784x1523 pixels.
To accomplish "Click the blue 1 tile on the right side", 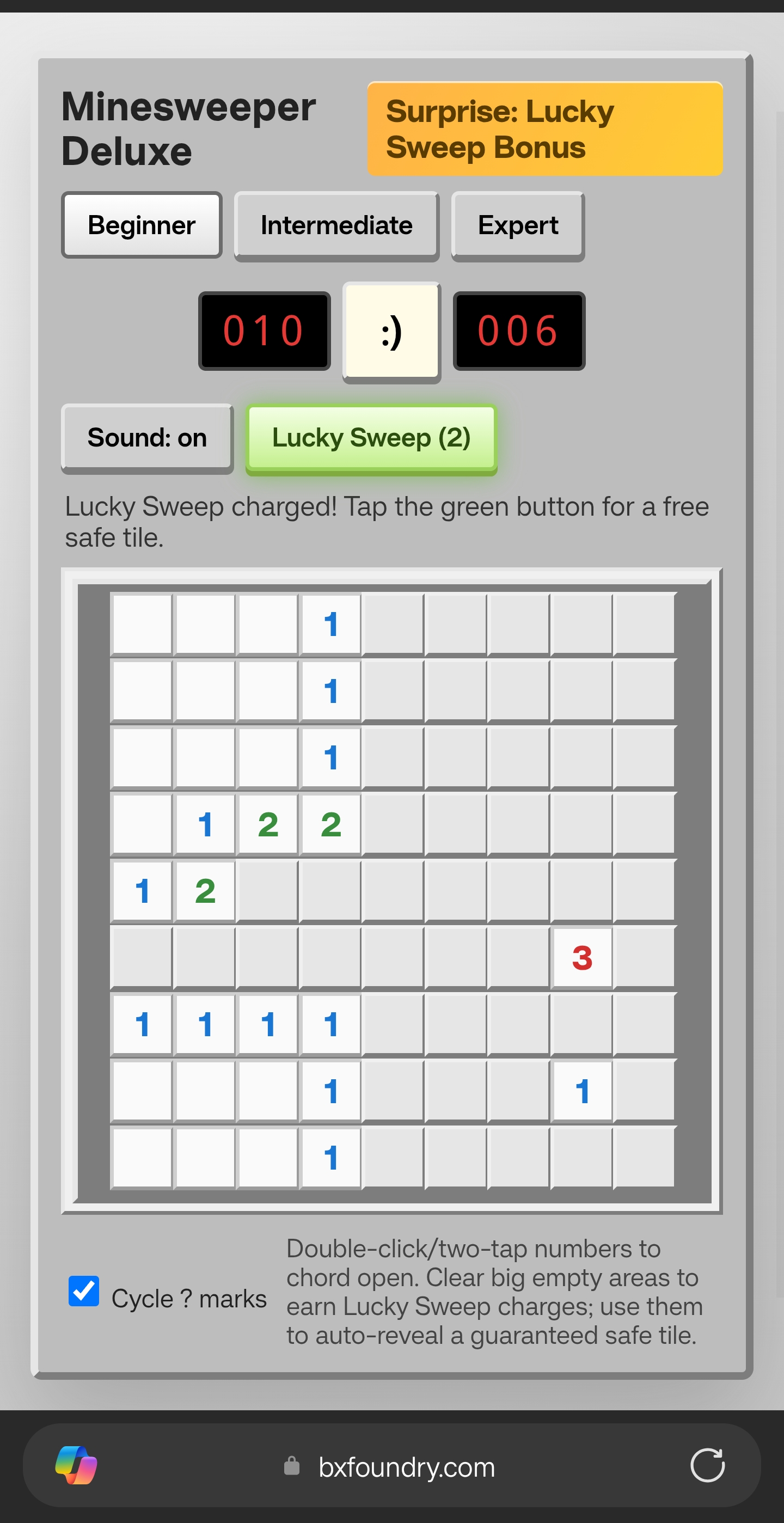I will 583,1091.
